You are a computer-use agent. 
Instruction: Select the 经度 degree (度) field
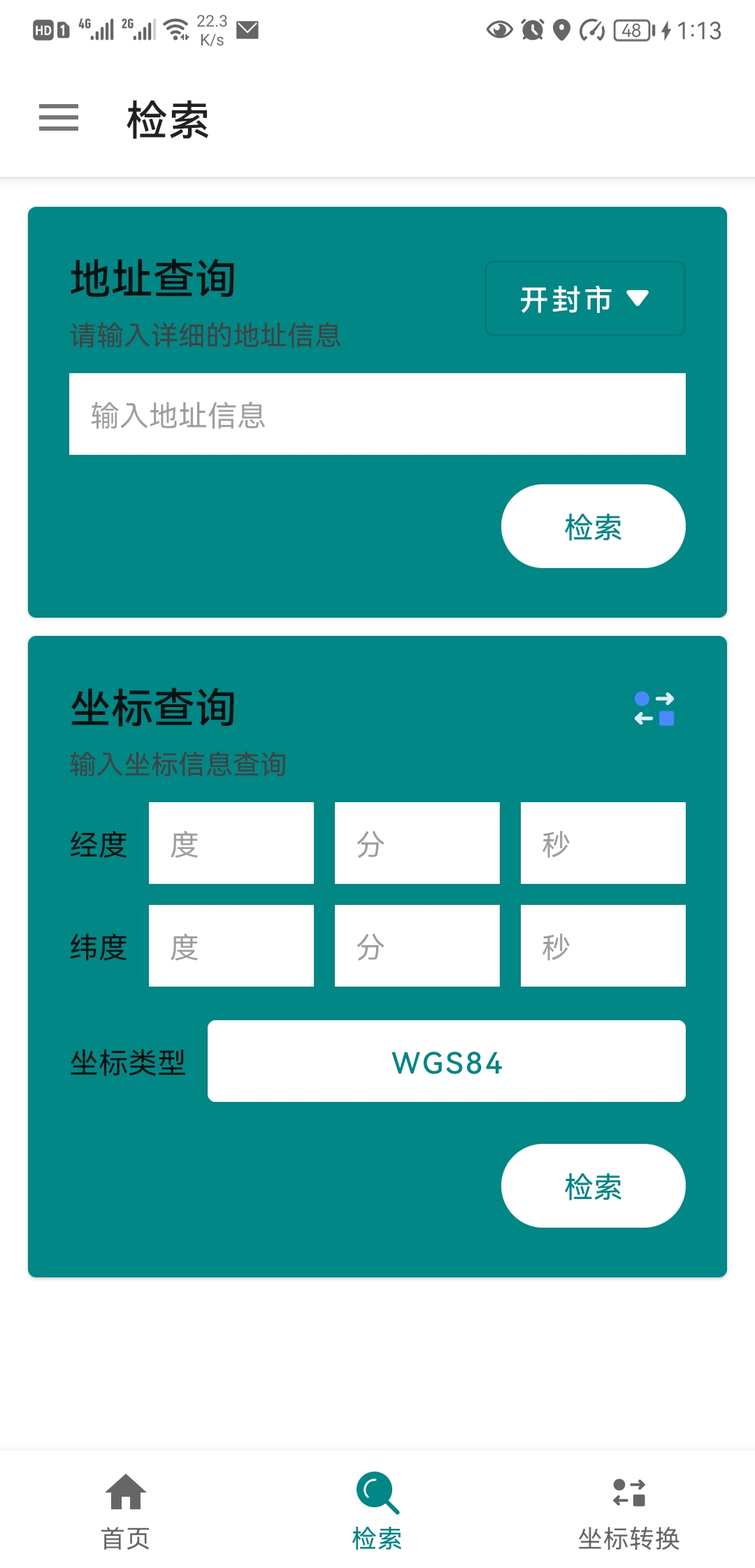231,843
